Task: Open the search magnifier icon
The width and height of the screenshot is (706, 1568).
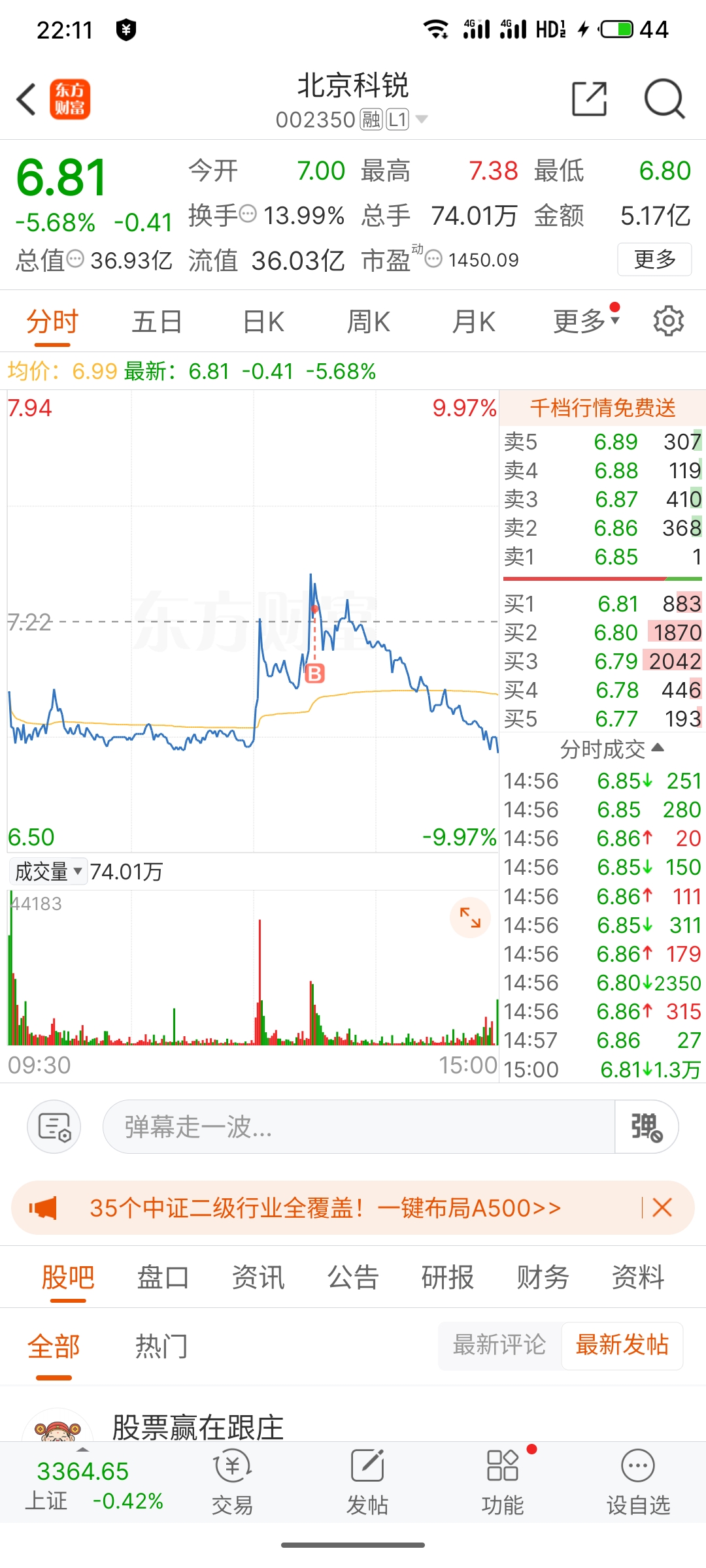Action: coord(664,100)
